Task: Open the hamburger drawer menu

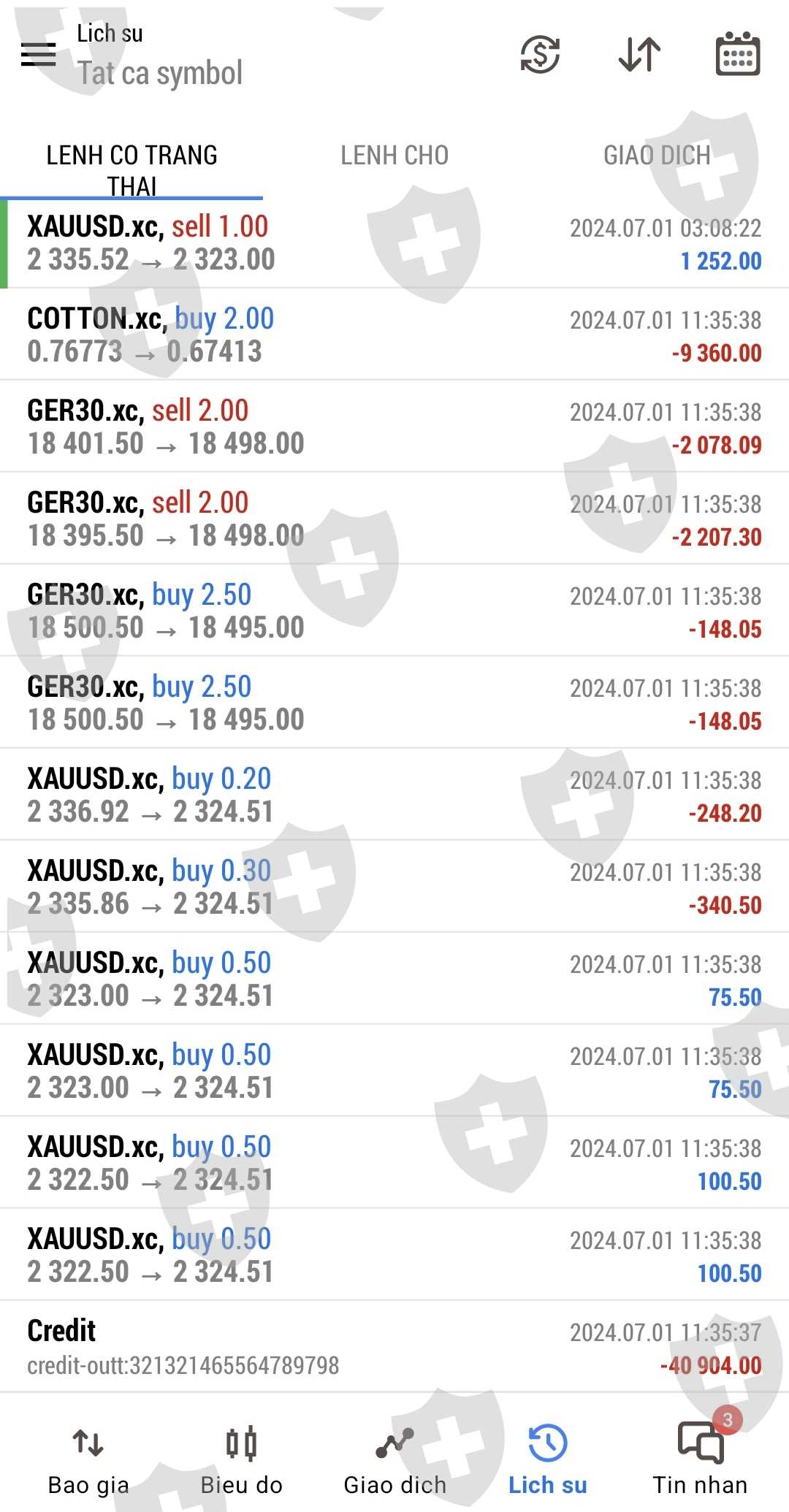Action: [39, 54]
